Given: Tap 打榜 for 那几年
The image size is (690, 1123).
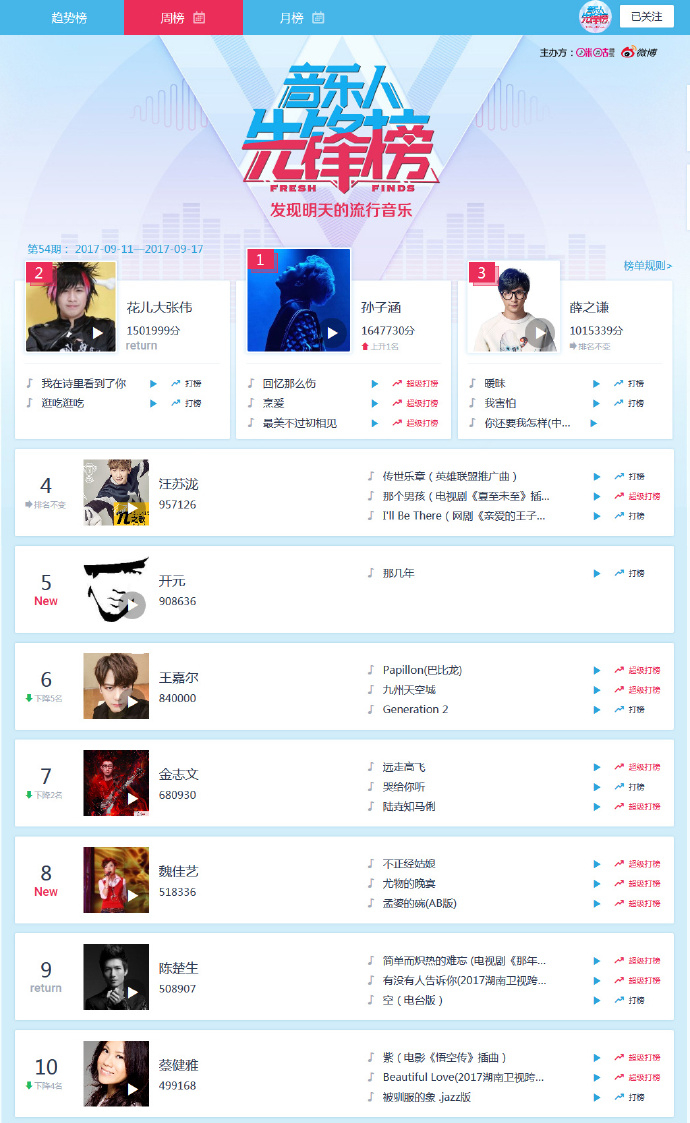Looking at the screenshot, I should coord(629,573).
